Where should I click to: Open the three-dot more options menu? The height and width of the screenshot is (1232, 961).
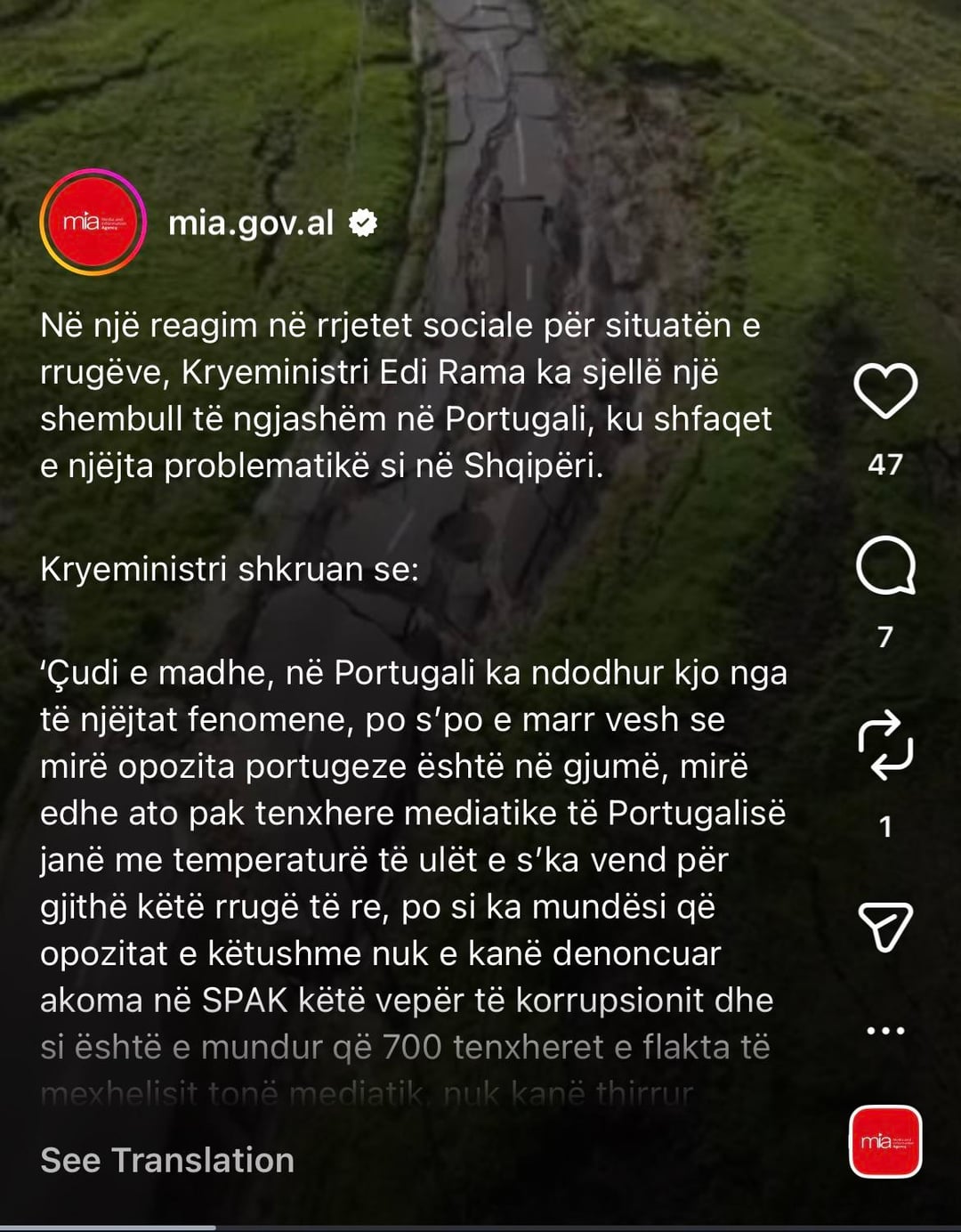pyautogui.click(x=885, y=1031)
